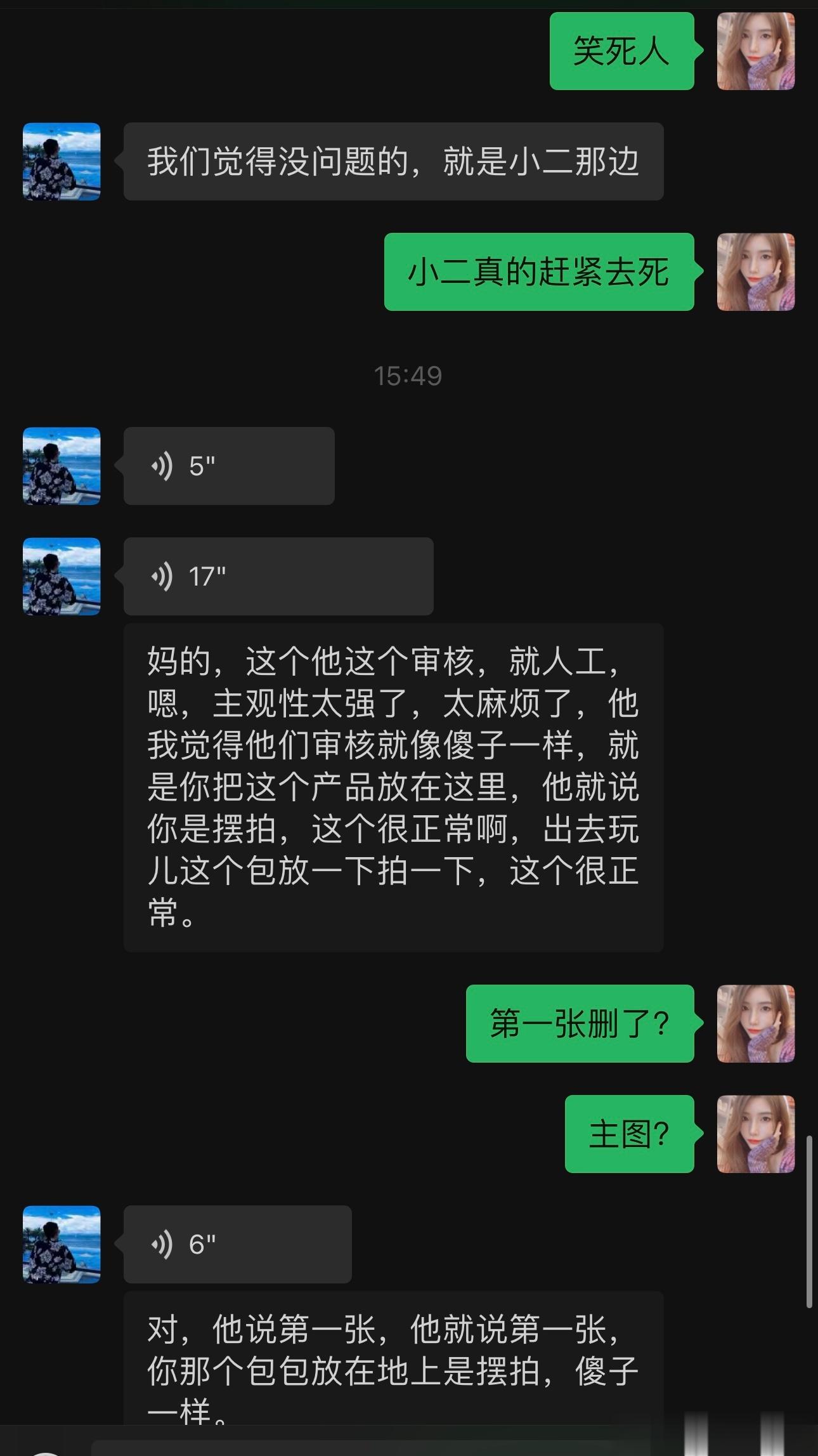818x1456 pixels.
Task: Select the contact avatar beside the 5" voice message
Action: (60, 465)
